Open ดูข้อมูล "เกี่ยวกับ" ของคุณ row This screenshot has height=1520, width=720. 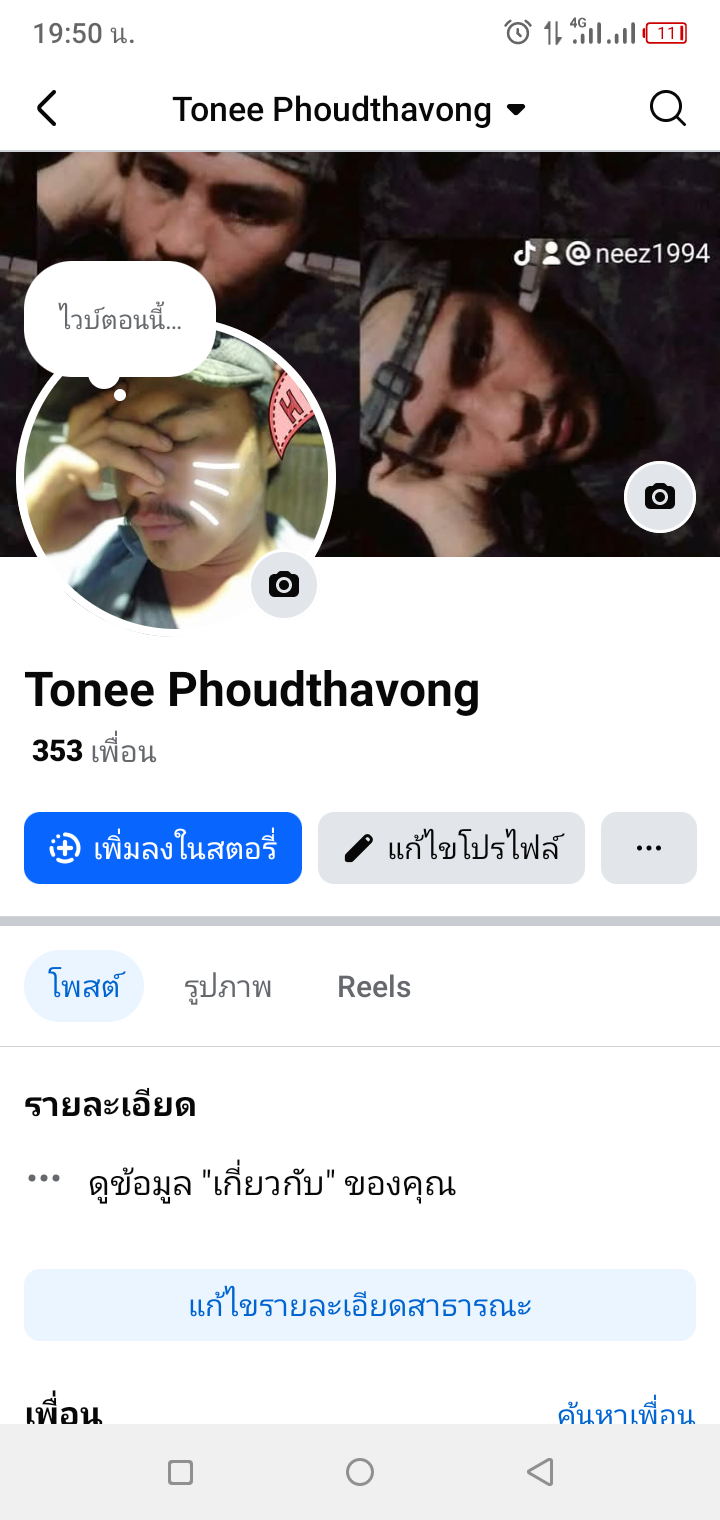(272, 1184)
